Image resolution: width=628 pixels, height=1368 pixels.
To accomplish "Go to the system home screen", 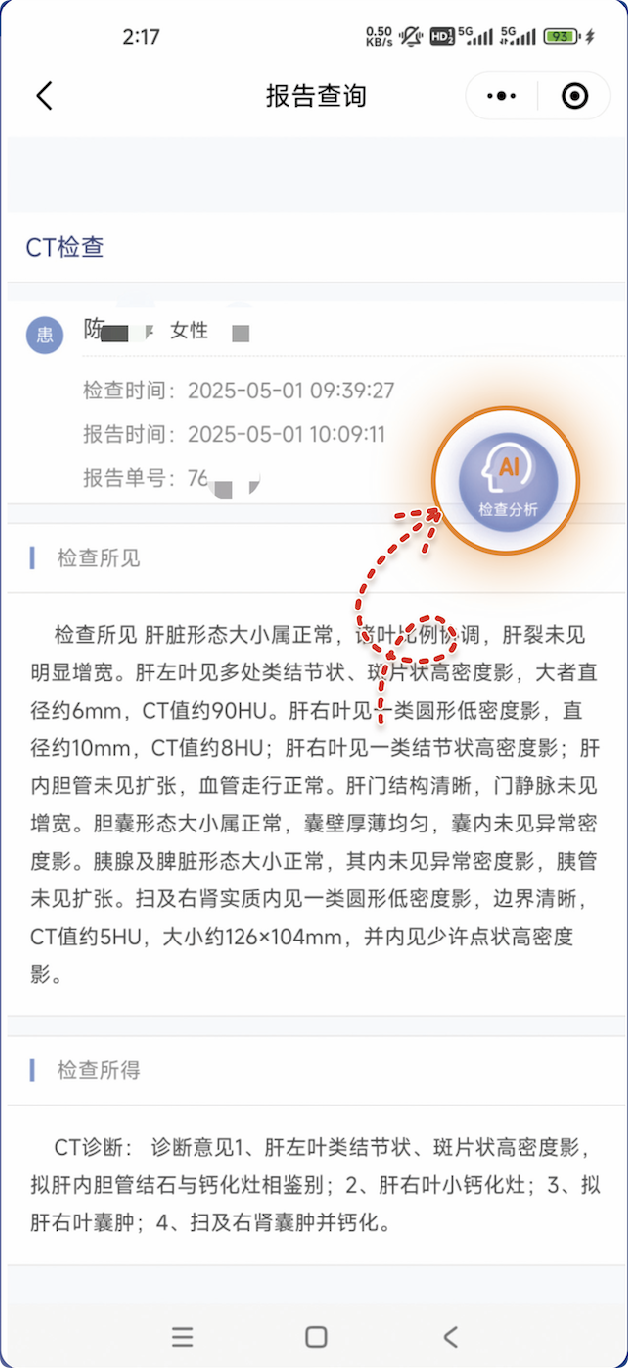I will [x=316, y=1336].
